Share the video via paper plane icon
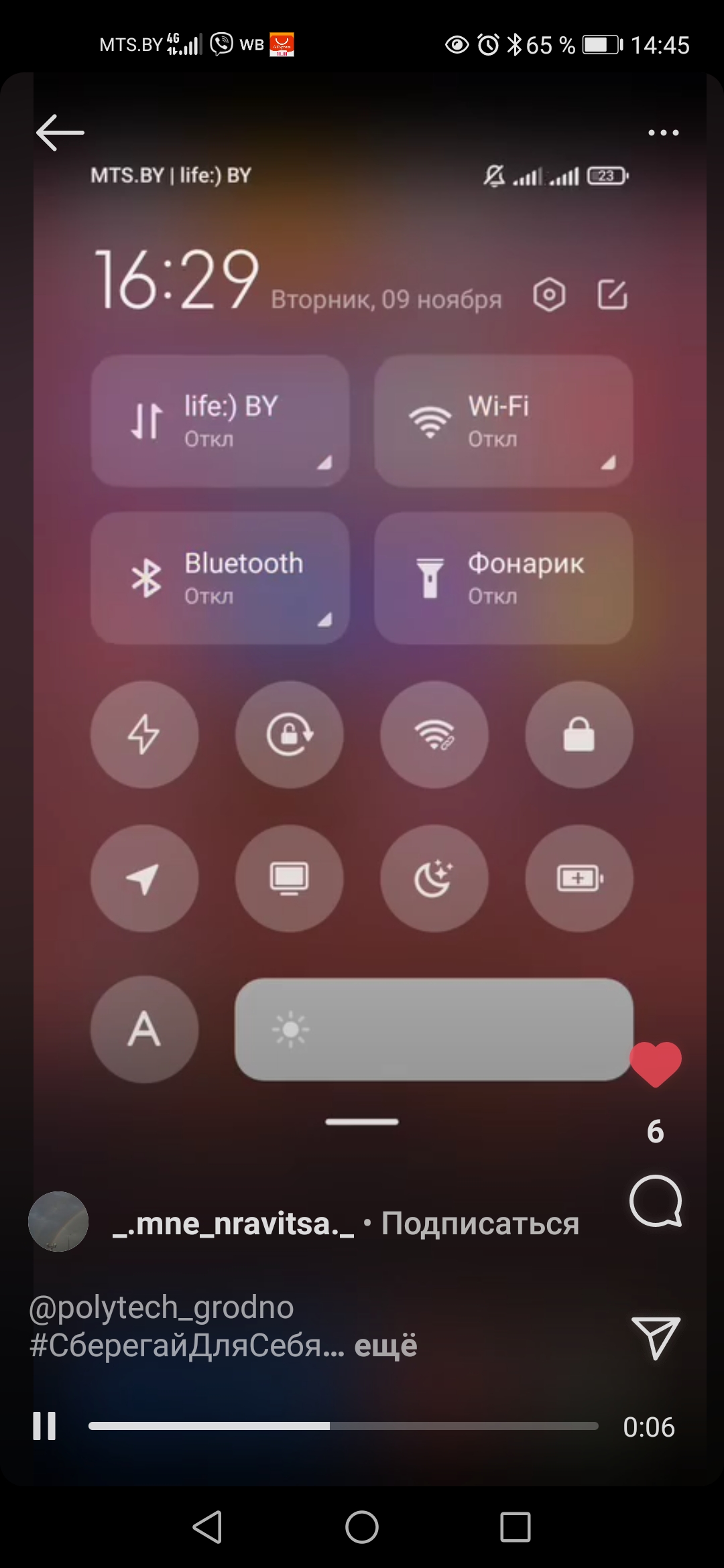 tap(656, 1338)
